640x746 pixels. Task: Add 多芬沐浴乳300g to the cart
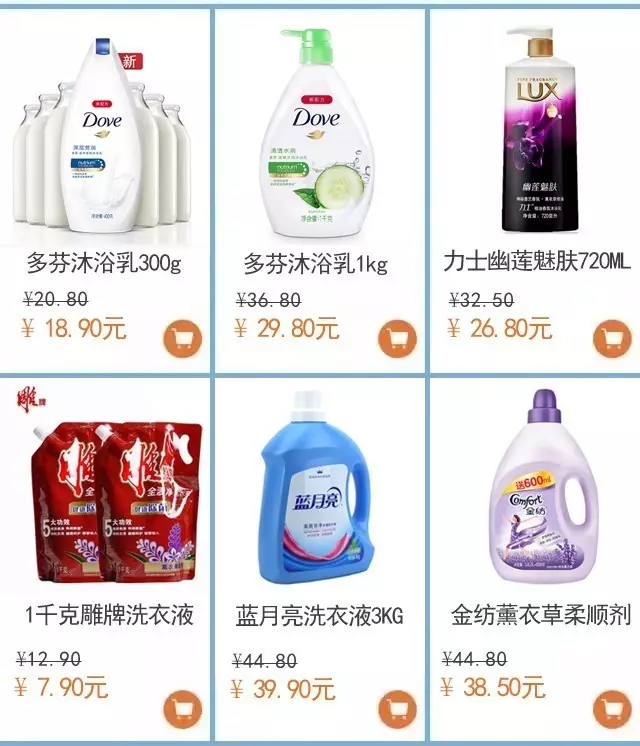182,339
